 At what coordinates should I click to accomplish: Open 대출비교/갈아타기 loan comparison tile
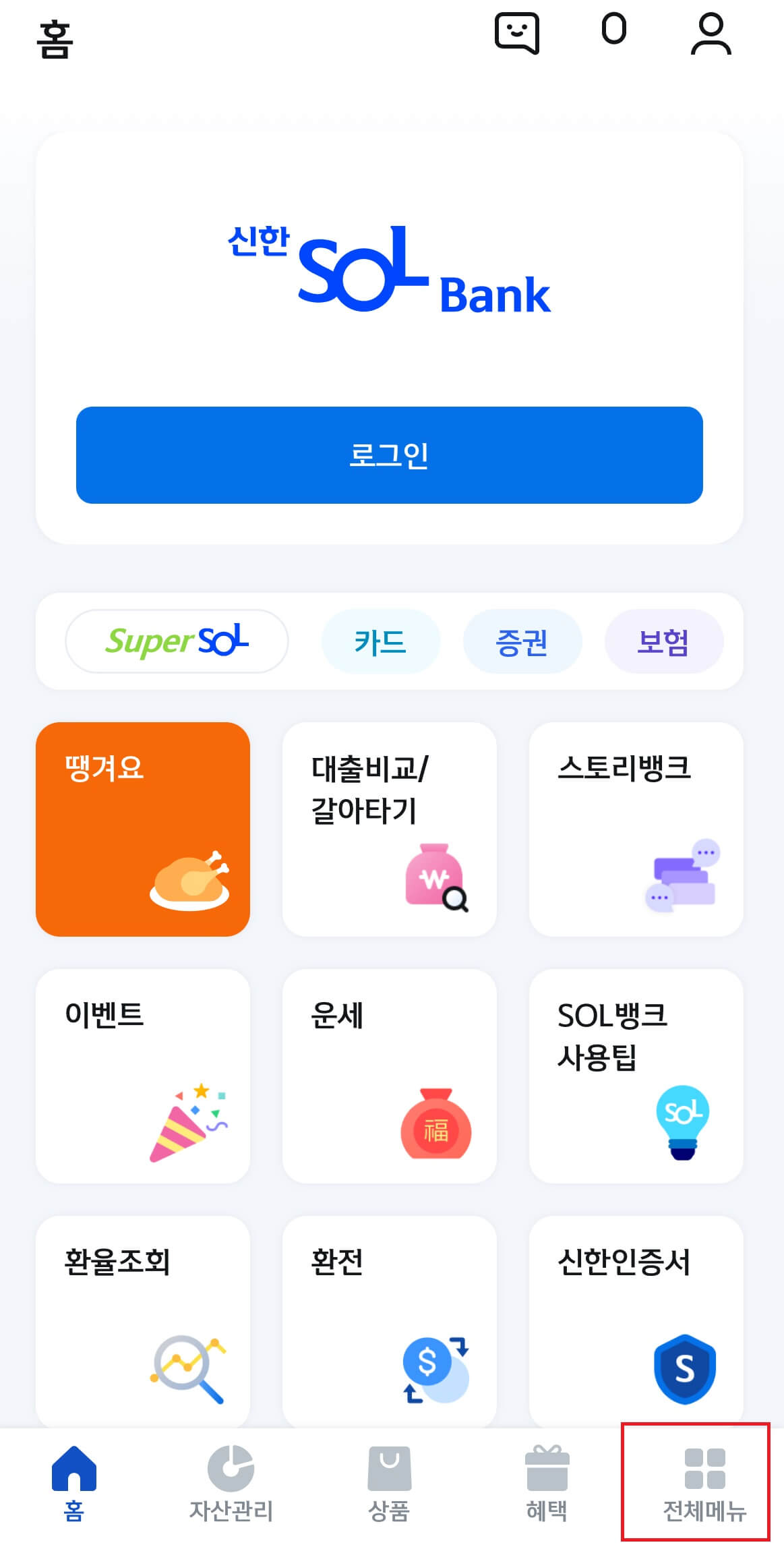(390, 829)
